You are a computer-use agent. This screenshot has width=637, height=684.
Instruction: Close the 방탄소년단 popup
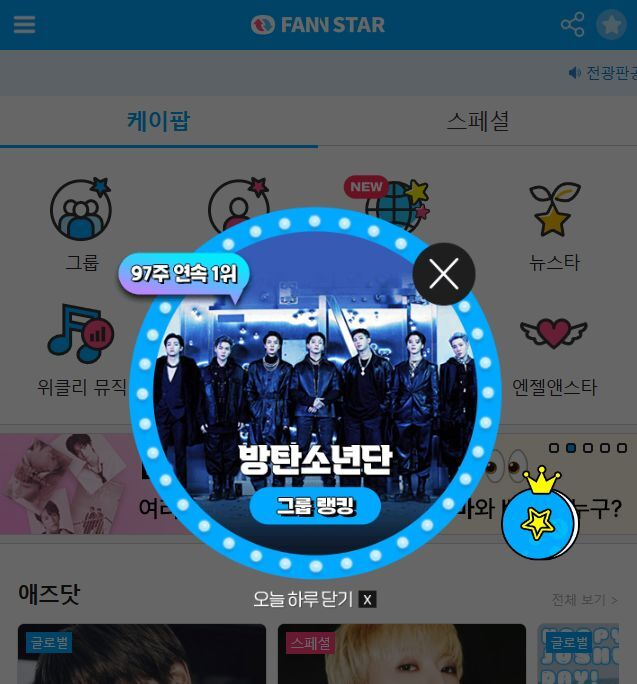pyautogui.click(x=444, y=274)
